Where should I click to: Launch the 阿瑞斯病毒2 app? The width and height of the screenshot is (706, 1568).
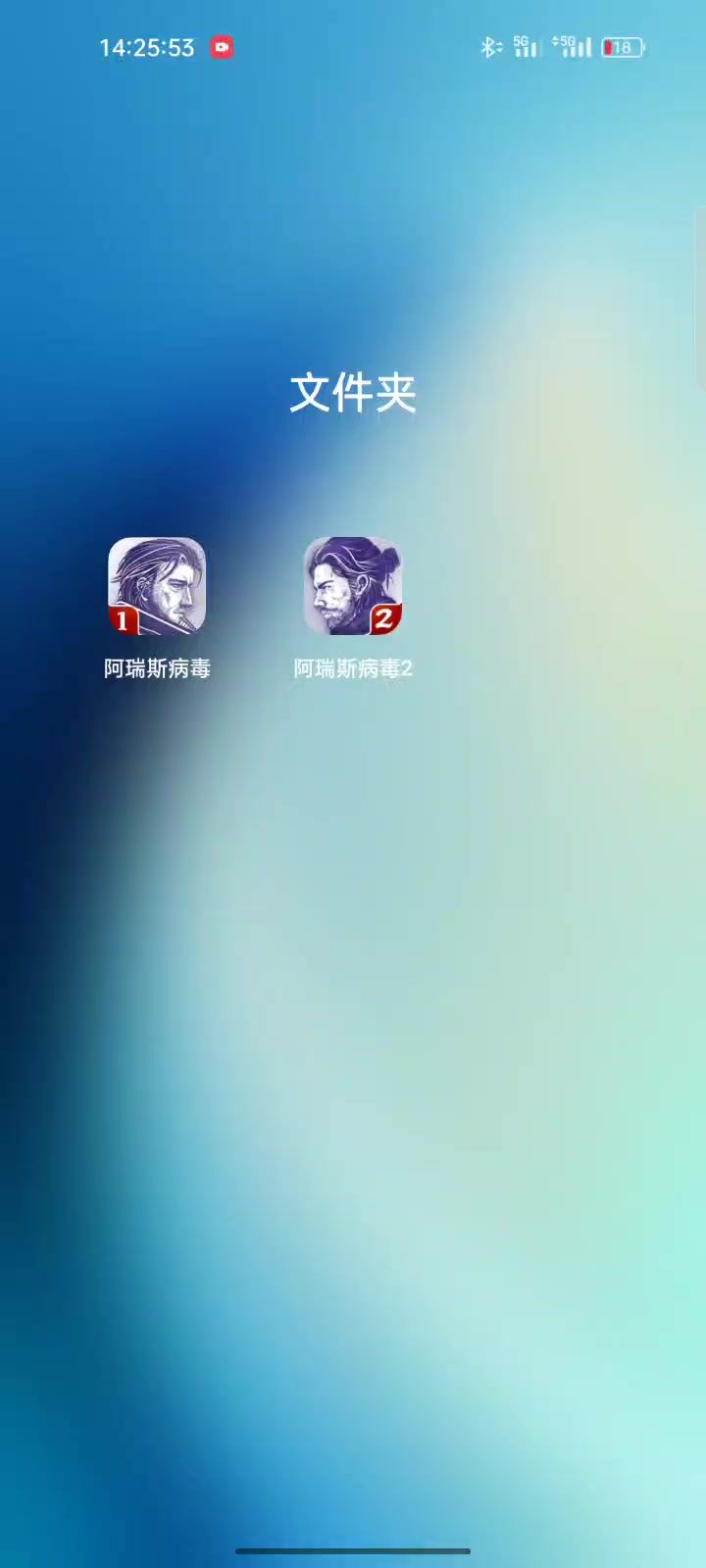(x=353, y=586)
